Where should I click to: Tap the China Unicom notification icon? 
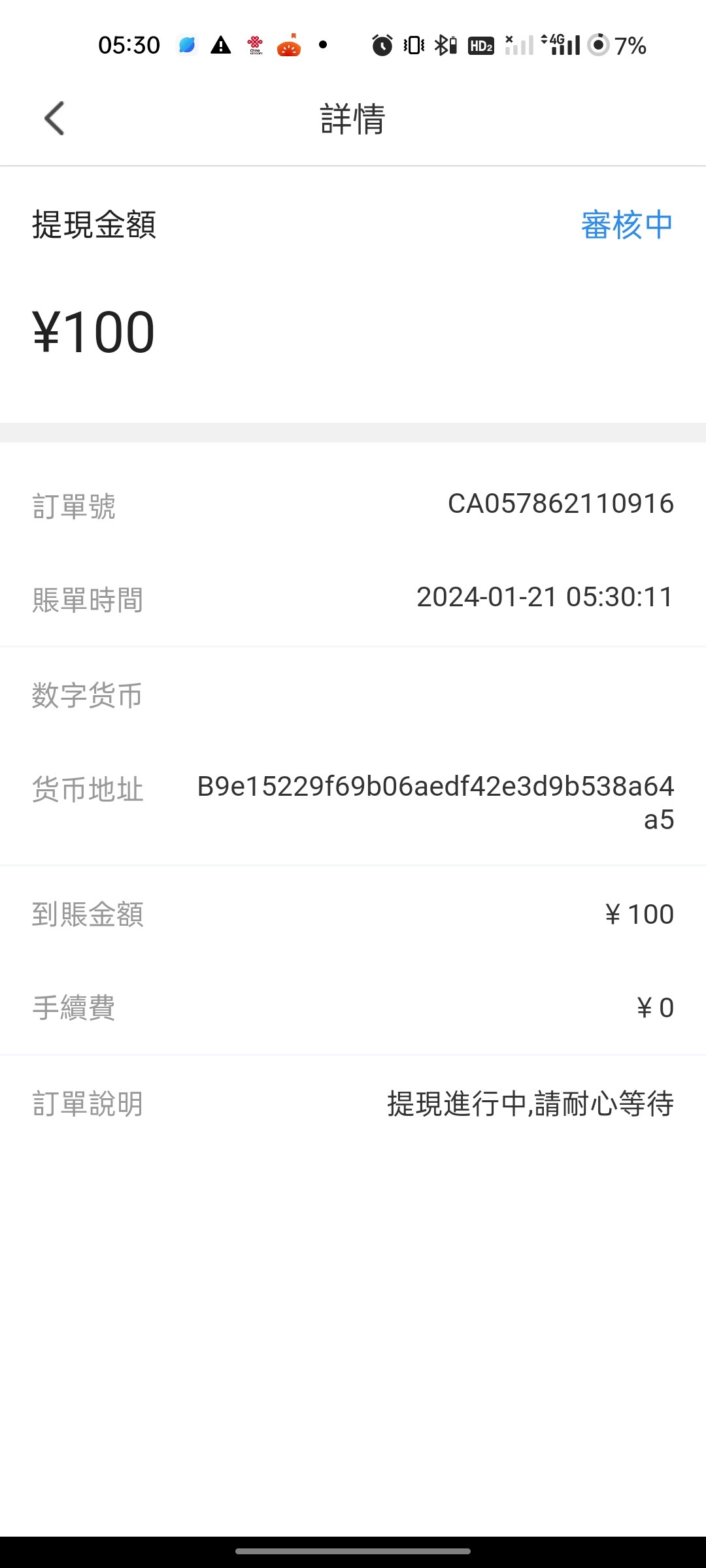(255, 44)
